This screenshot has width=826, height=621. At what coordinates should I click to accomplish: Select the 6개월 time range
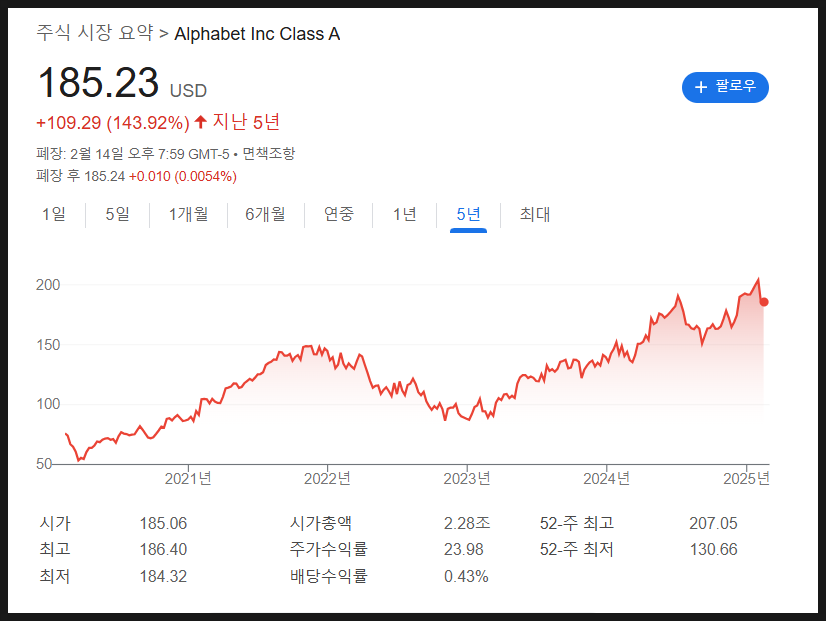click(x=265, y=214)
